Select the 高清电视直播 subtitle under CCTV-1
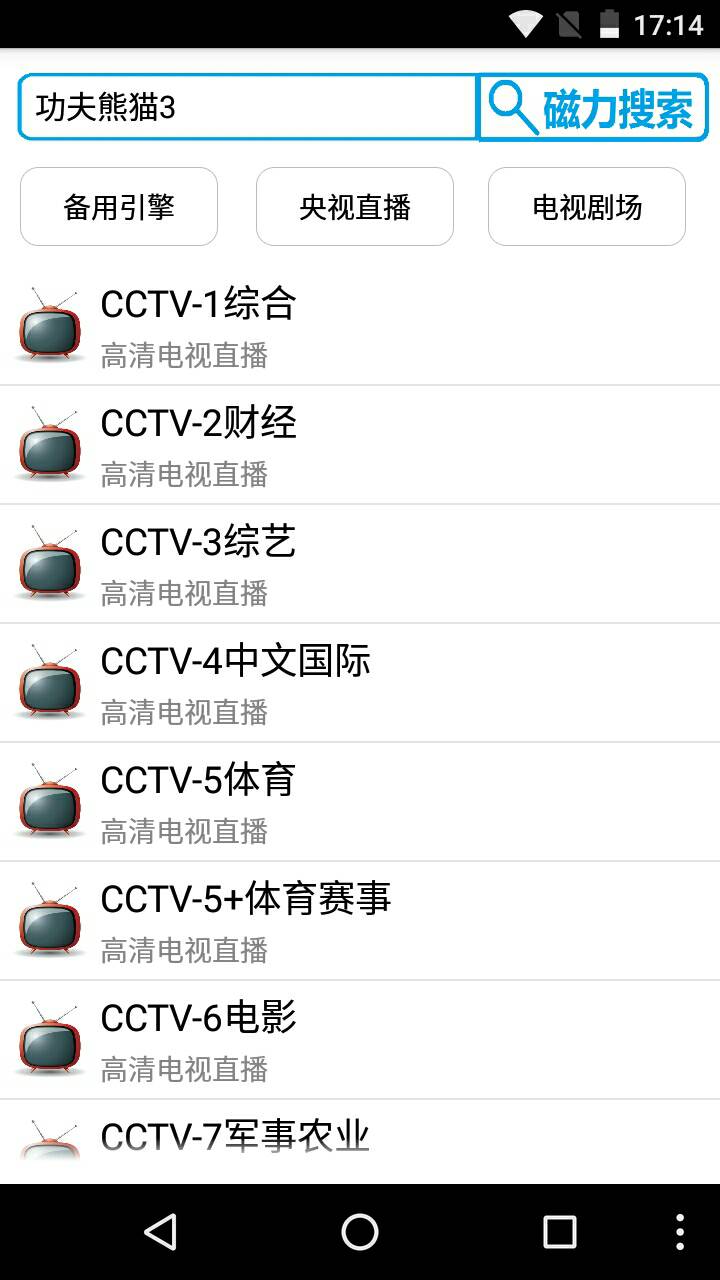This screenshot has width=720, height=1280. click(183, 357)
